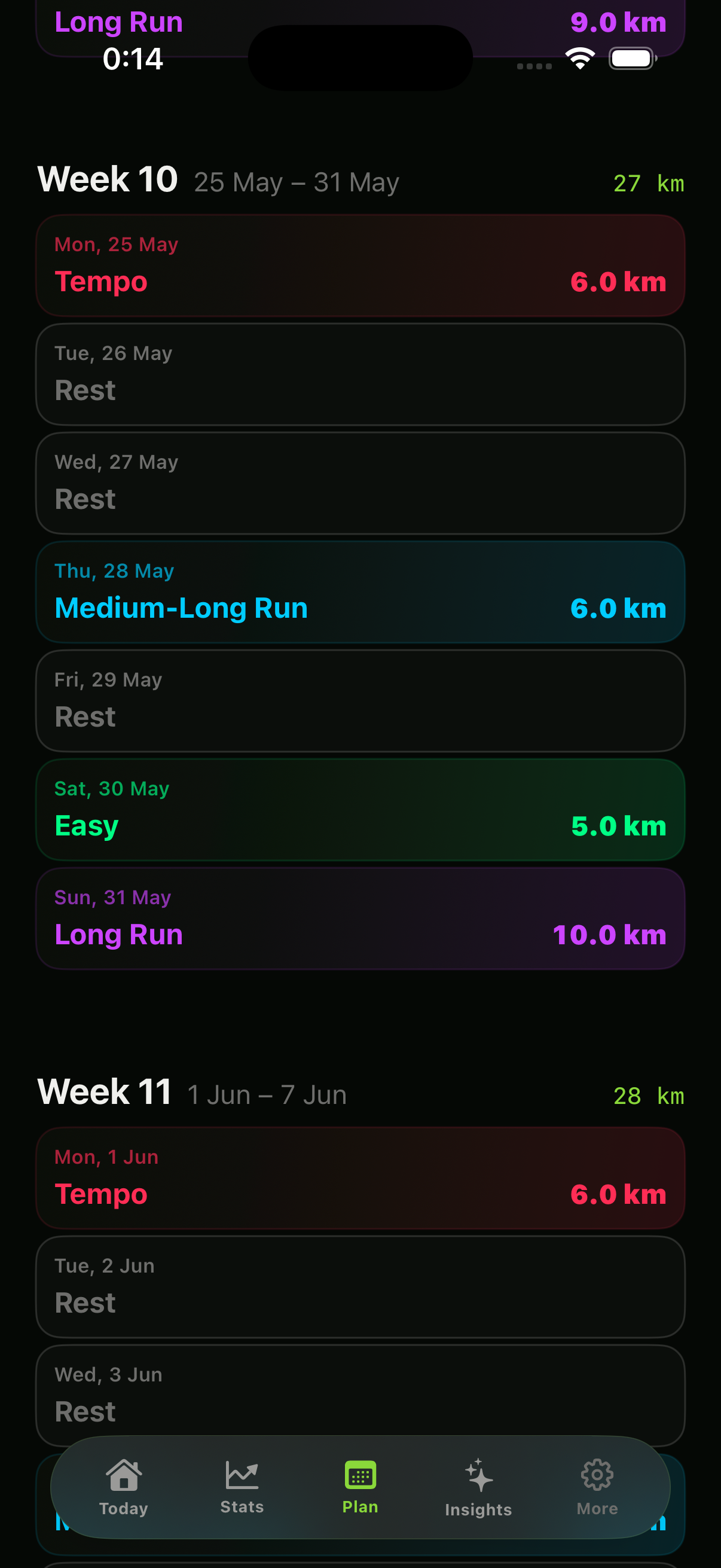Select the Easy 5.0 km run card

360,810
